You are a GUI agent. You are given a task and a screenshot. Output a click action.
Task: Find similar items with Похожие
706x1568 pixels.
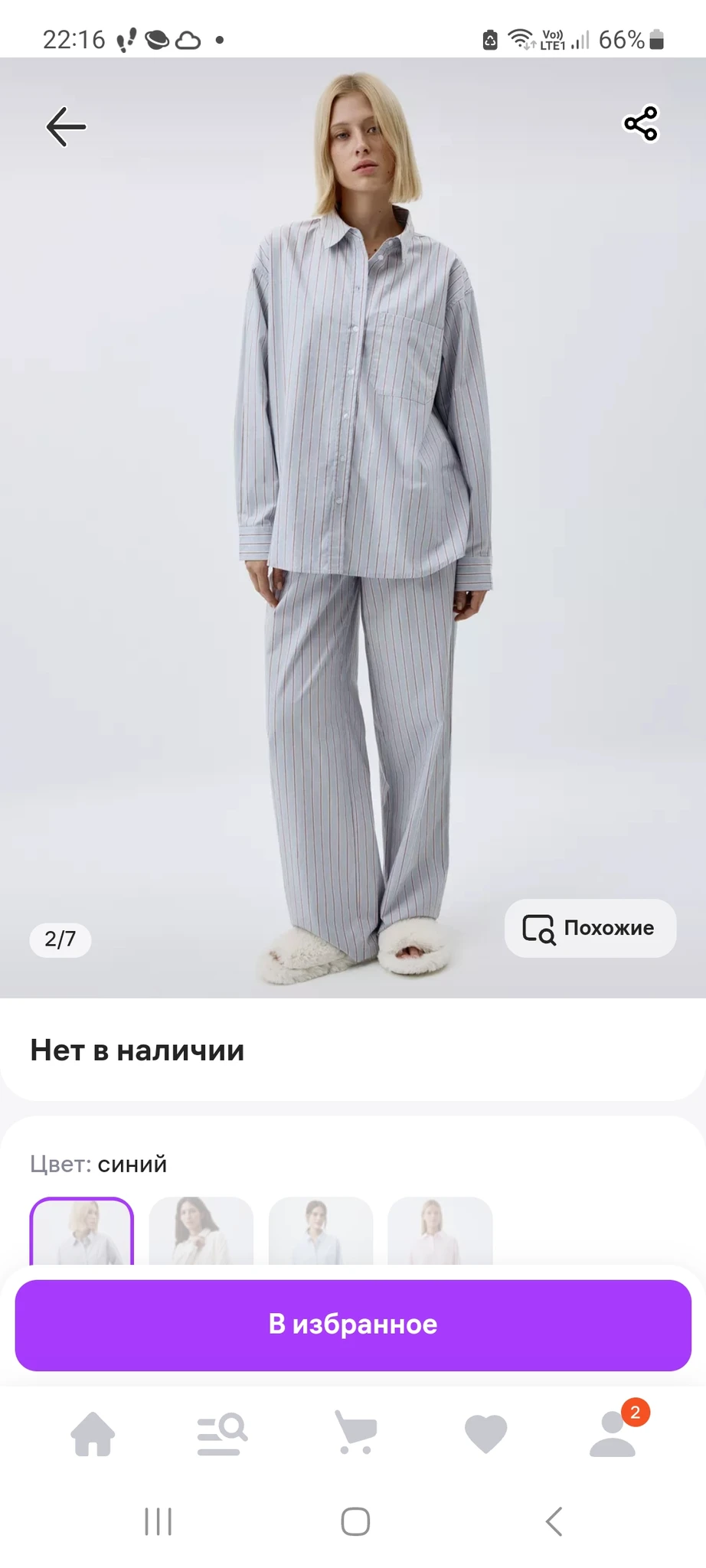(x=590, y=928)
